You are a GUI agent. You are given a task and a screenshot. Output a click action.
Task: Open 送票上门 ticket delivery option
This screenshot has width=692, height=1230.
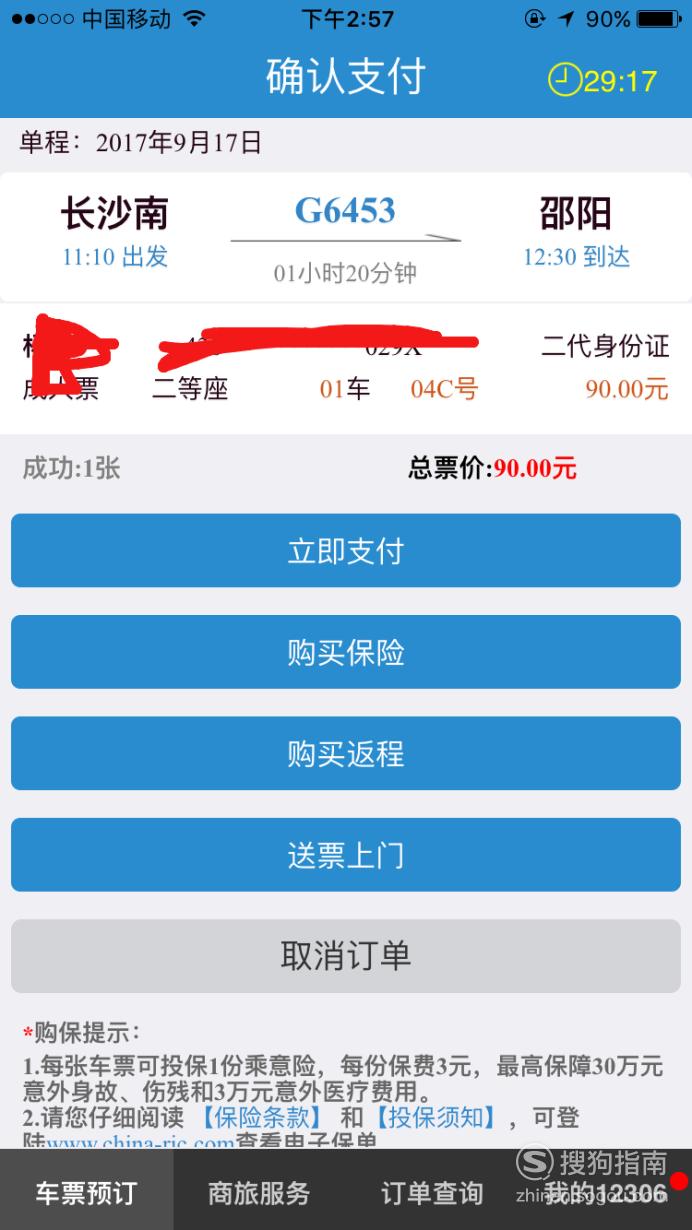346,855
